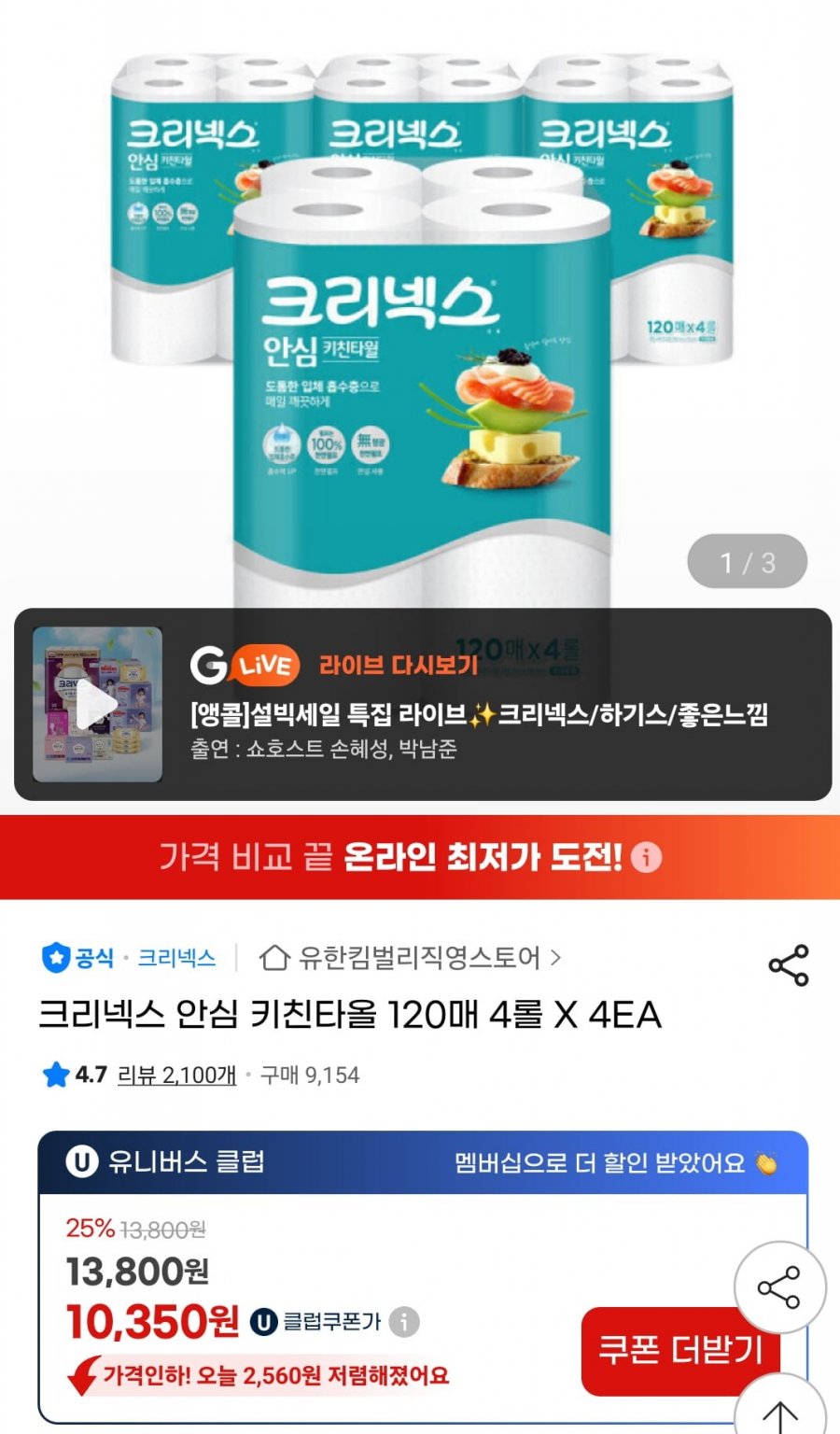Tap the floating share button

point(779,1288)
